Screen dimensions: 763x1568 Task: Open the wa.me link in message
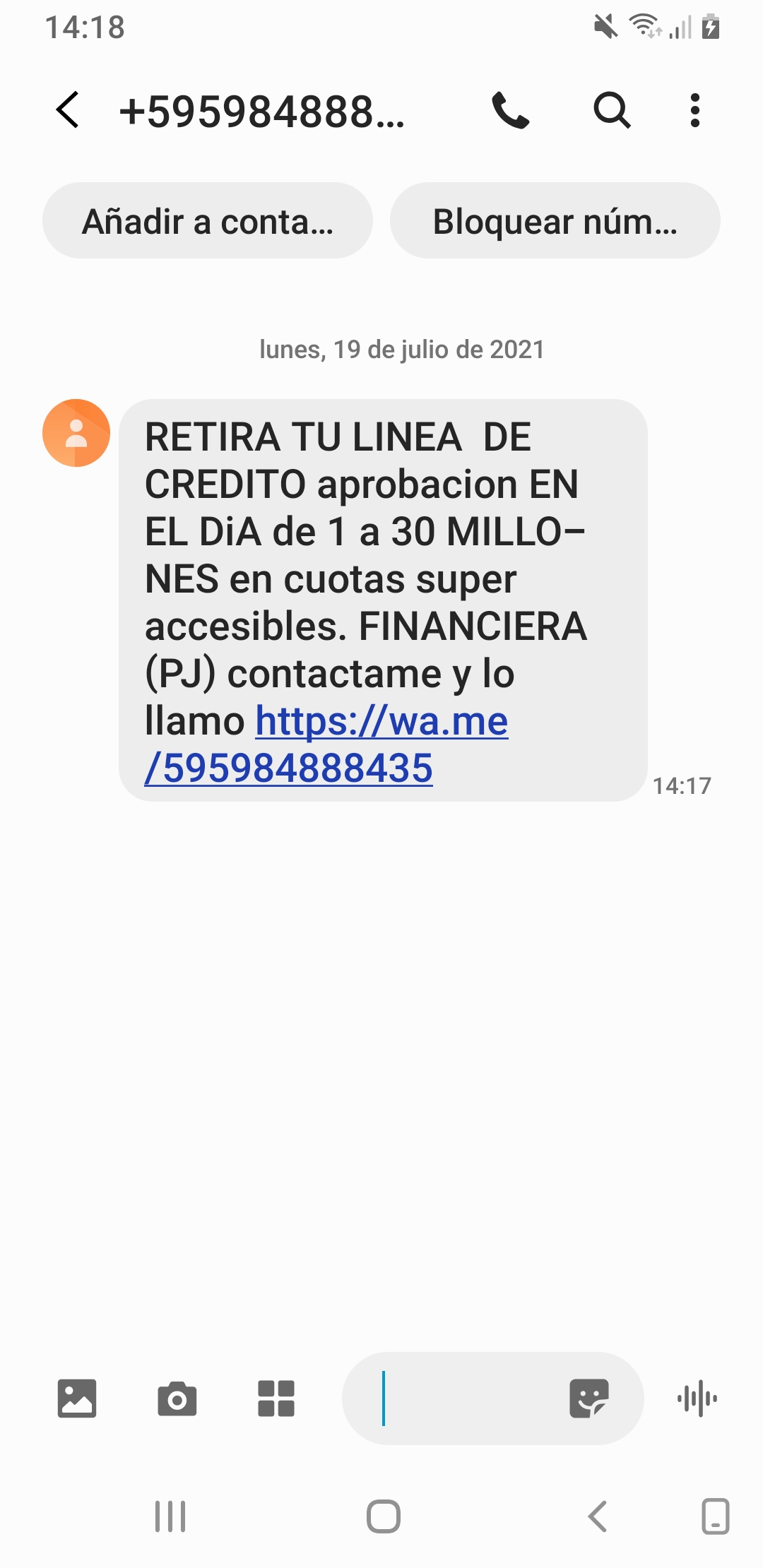pyautogui.click(x=326, y=744)
